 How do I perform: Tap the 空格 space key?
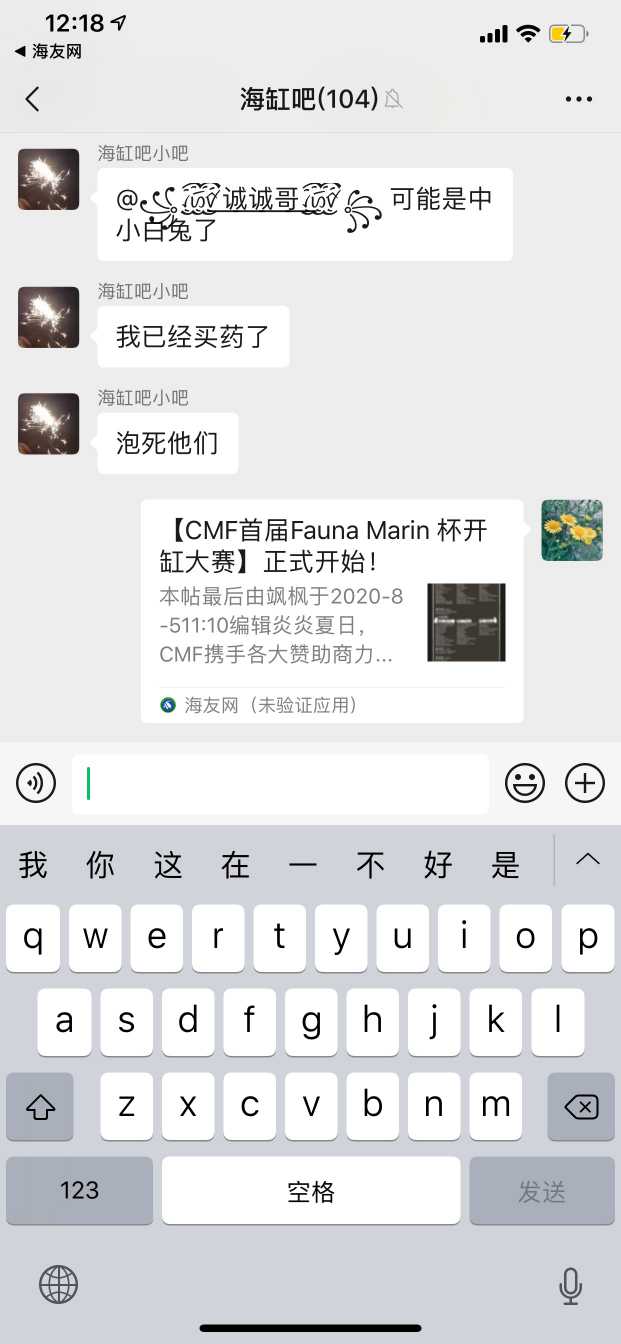click(x=311, y=1190)
